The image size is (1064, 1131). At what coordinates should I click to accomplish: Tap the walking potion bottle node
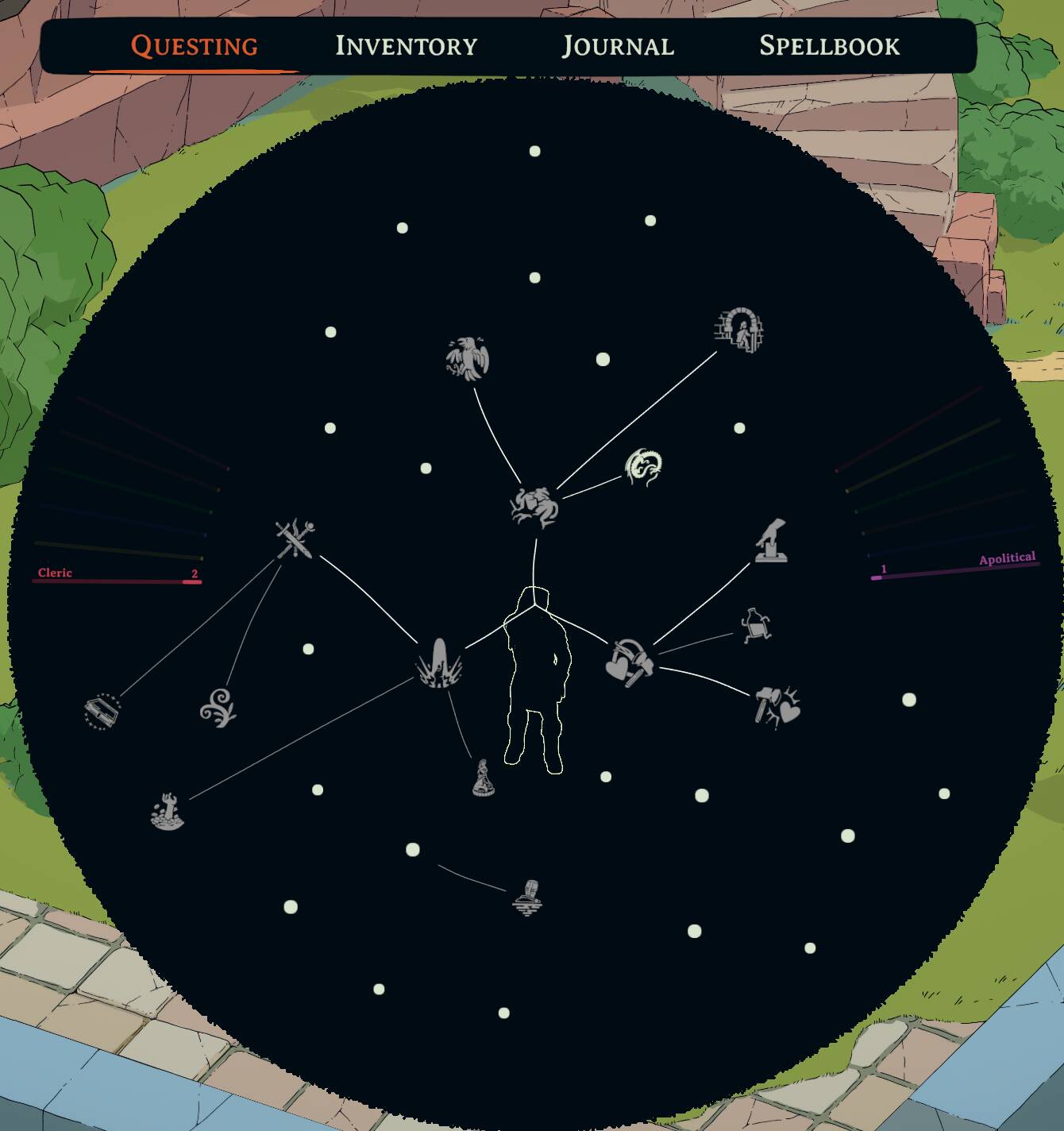[755, 626]
